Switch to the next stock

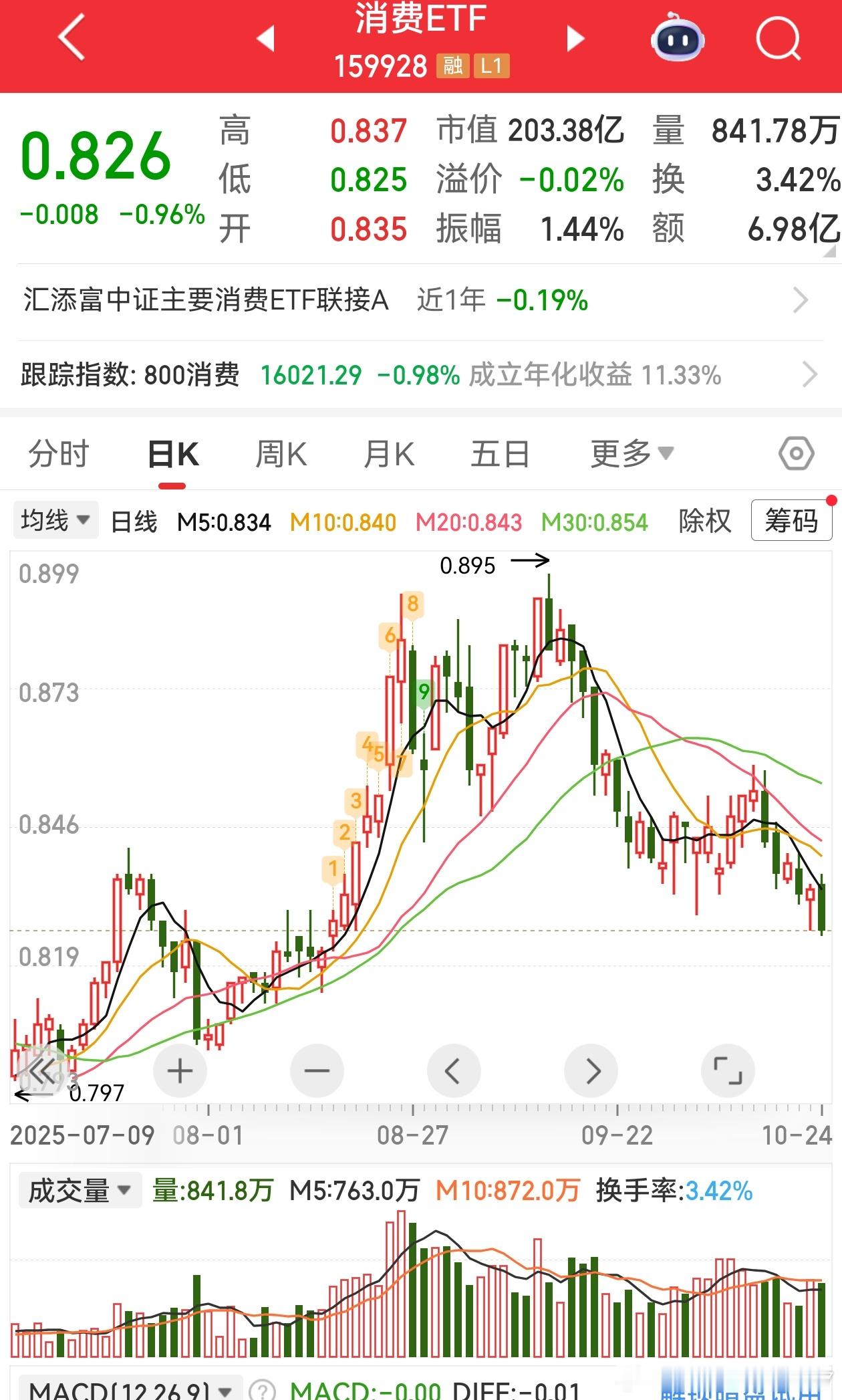[575, 39]
